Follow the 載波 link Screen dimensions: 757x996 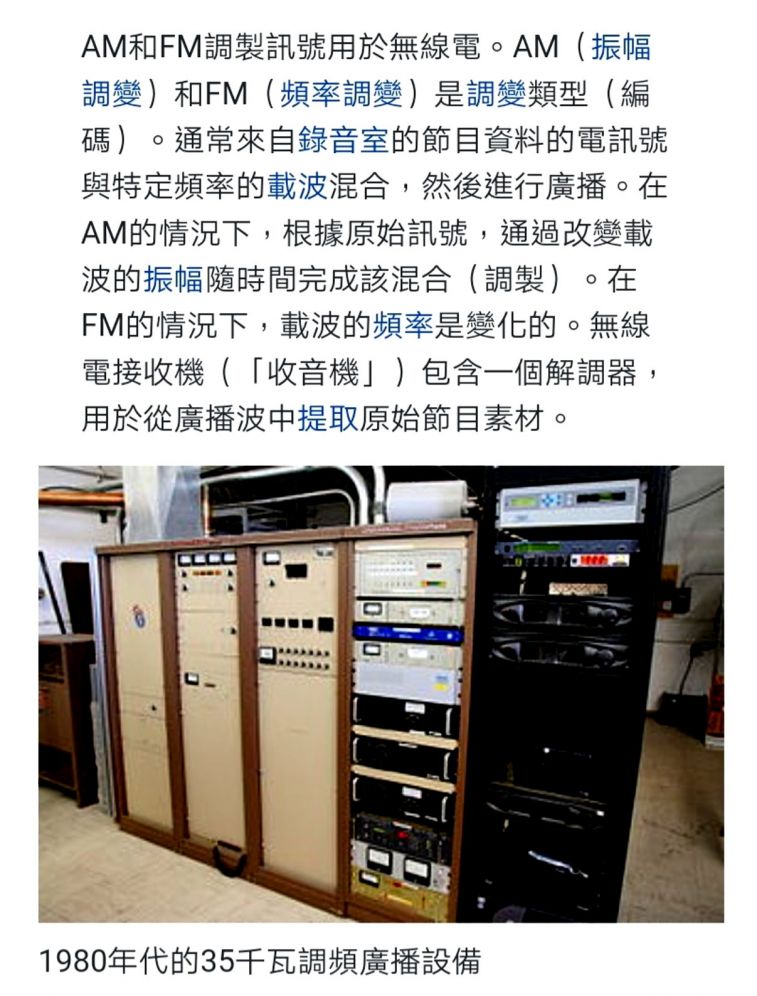pos(296,186)
